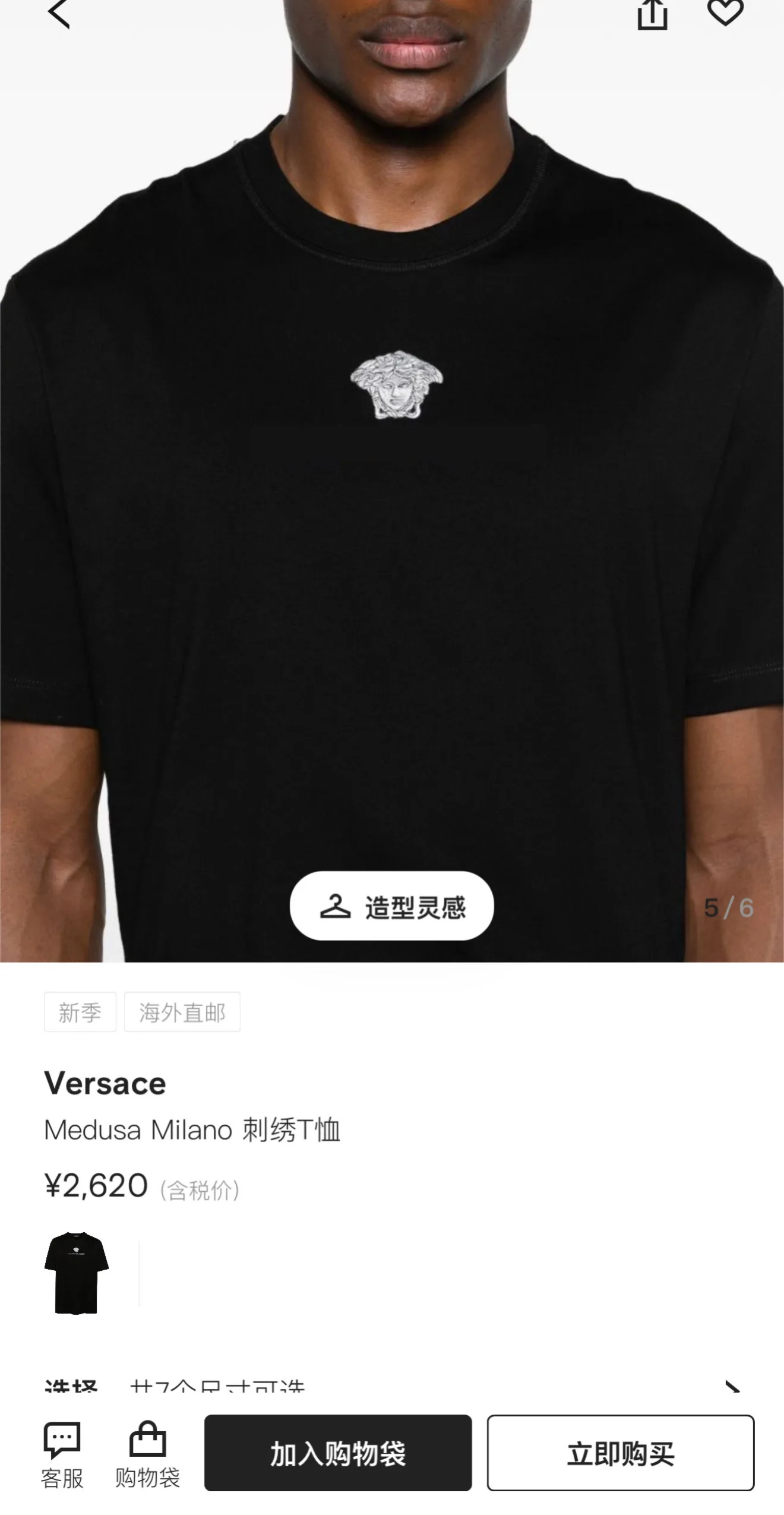Expand the size selection row
This screenshot has width=784, height=1515.
[x=392, y=1388]
